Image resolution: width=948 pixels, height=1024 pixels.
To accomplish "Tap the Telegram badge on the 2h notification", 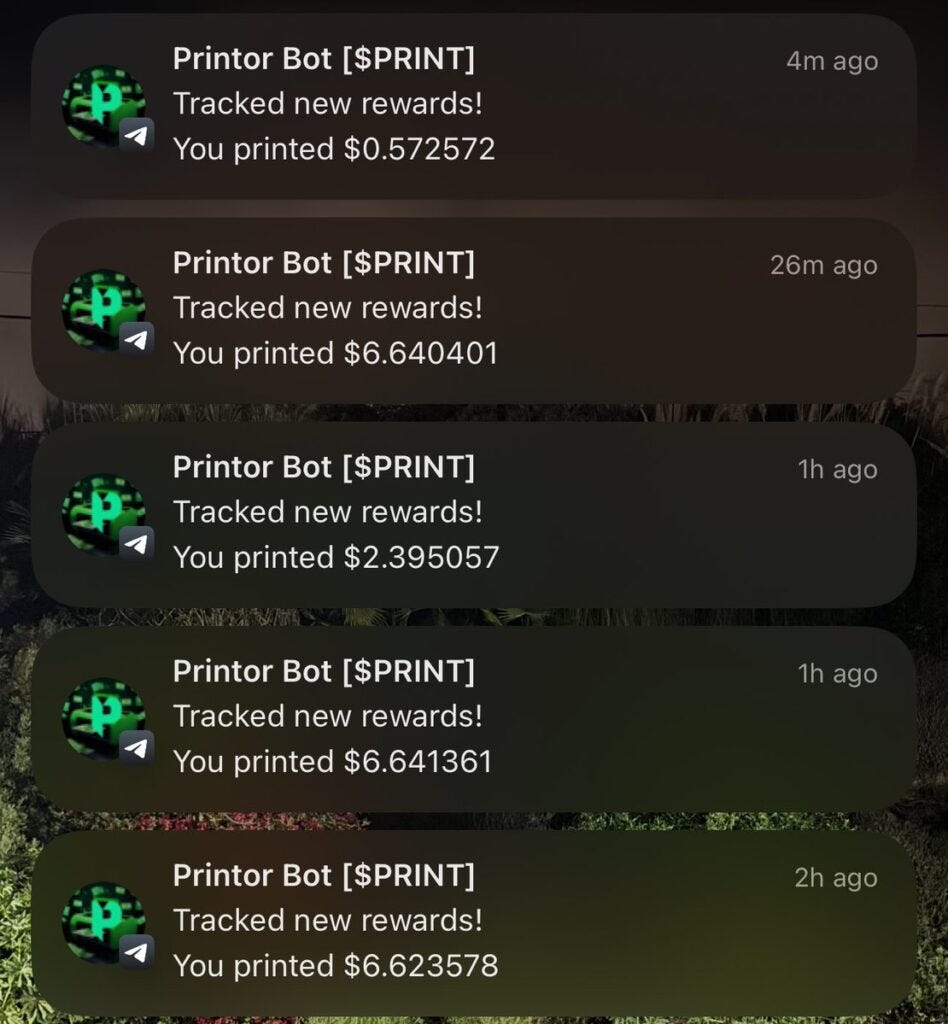I will [136, 952].
